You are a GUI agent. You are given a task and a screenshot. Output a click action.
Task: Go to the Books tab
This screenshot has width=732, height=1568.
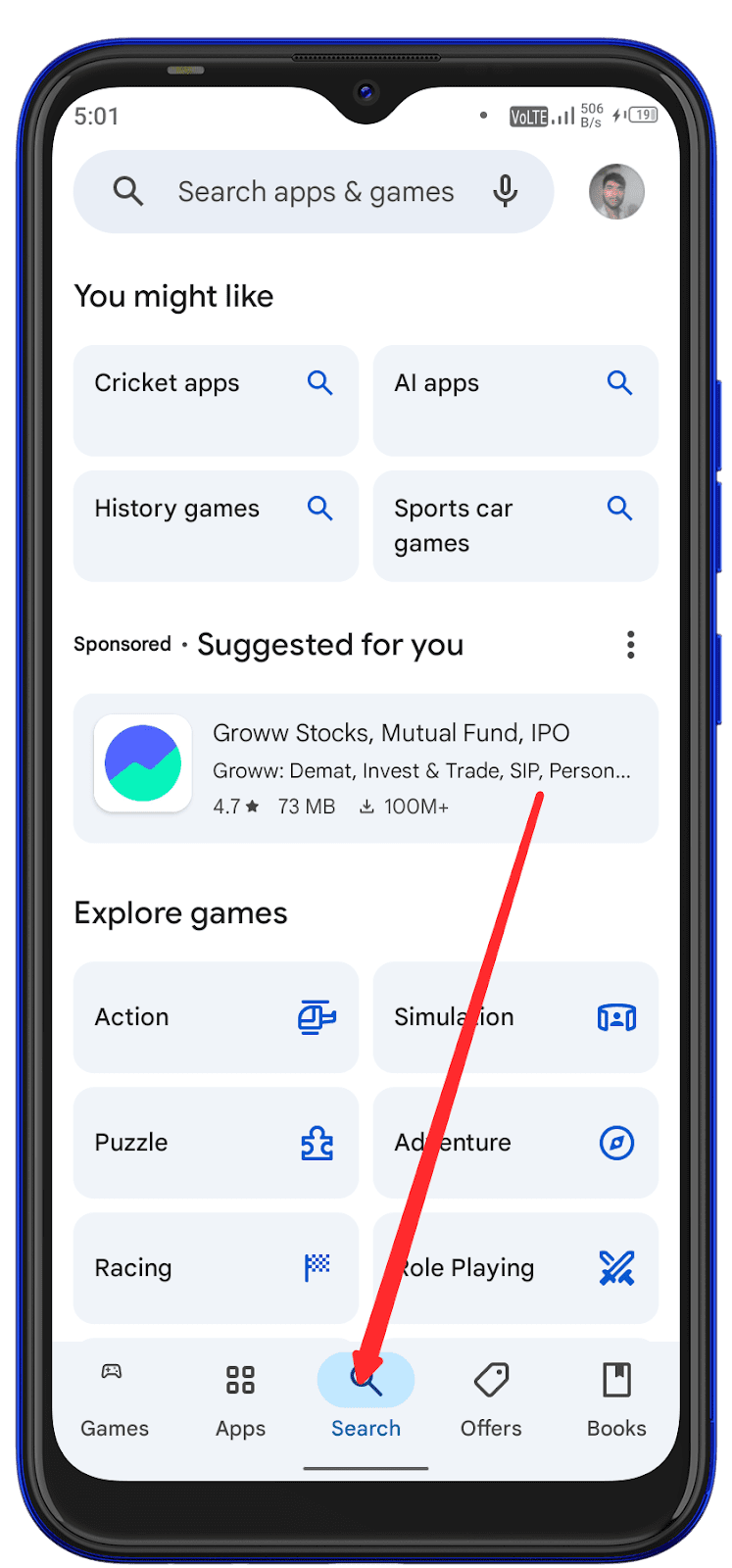pos(616,1399)
